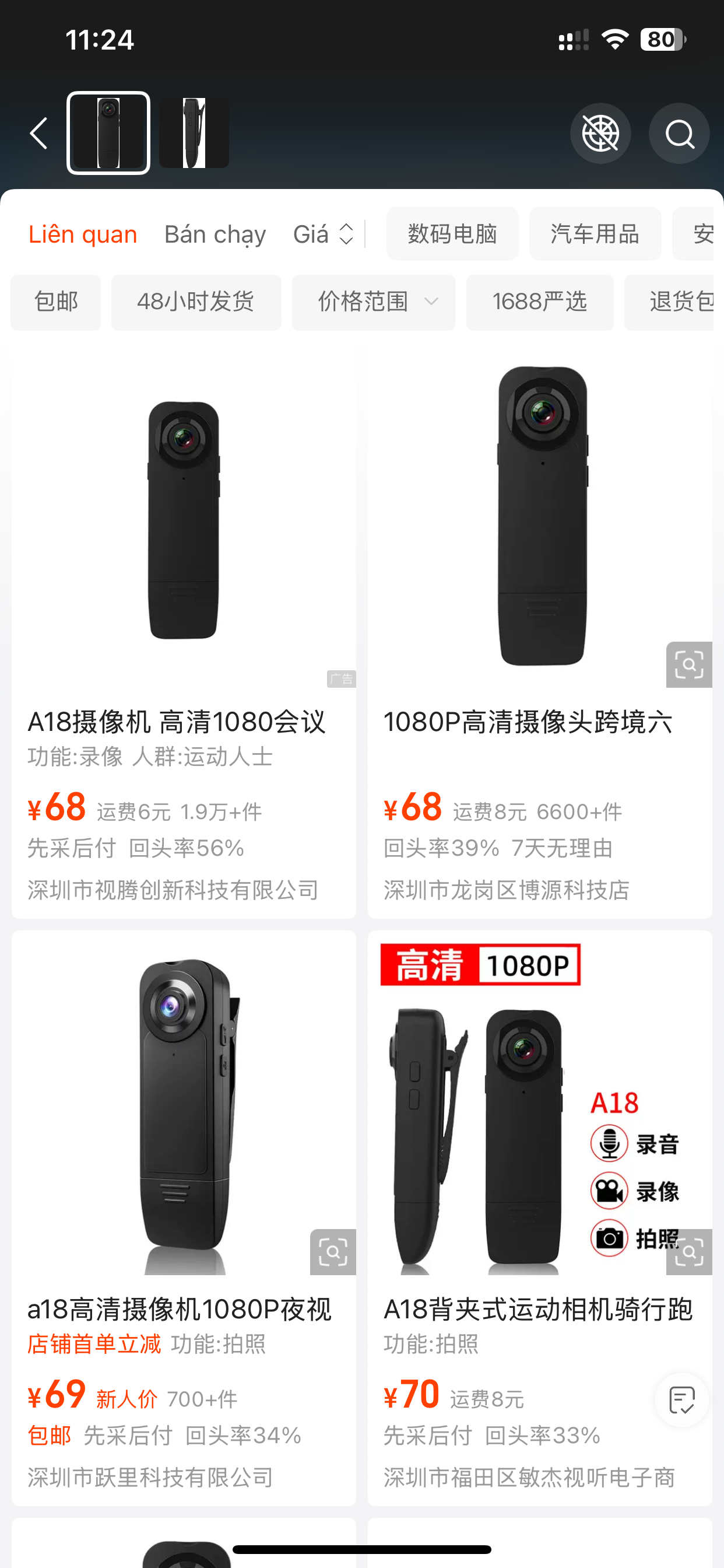Sort results by Bán chạy
The image size is (724, 1568).
(x=215, y=235)
